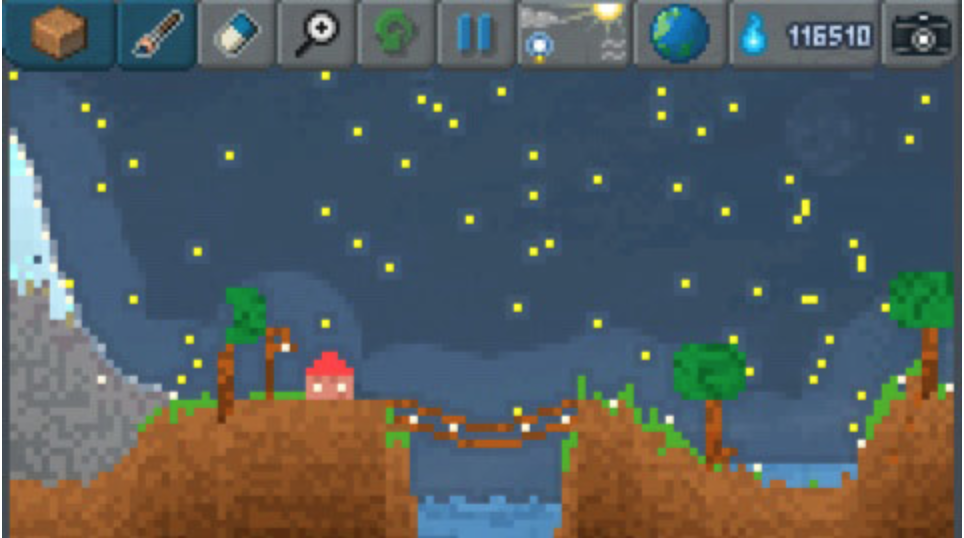This screenshot has height=538, width=964.
Task: Take a screenshot with the camera button
Action: pos(921,33)
